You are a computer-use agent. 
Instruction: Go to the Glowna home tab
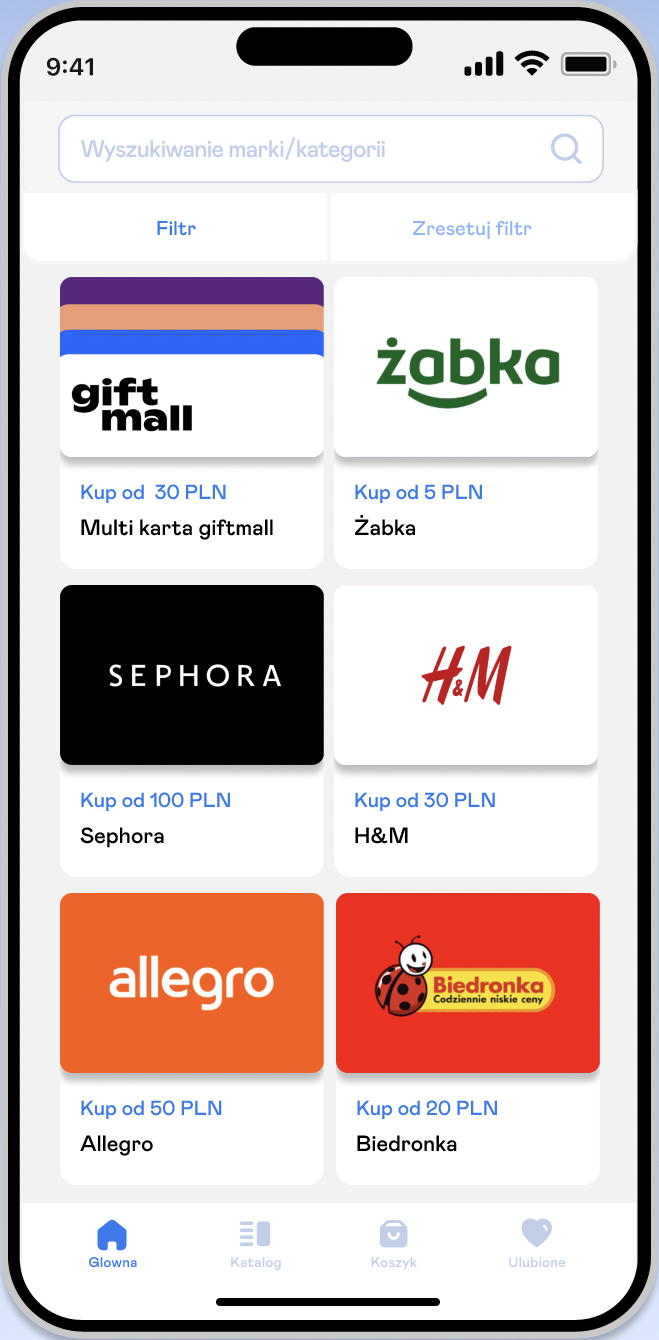(x=112, y=1244)
